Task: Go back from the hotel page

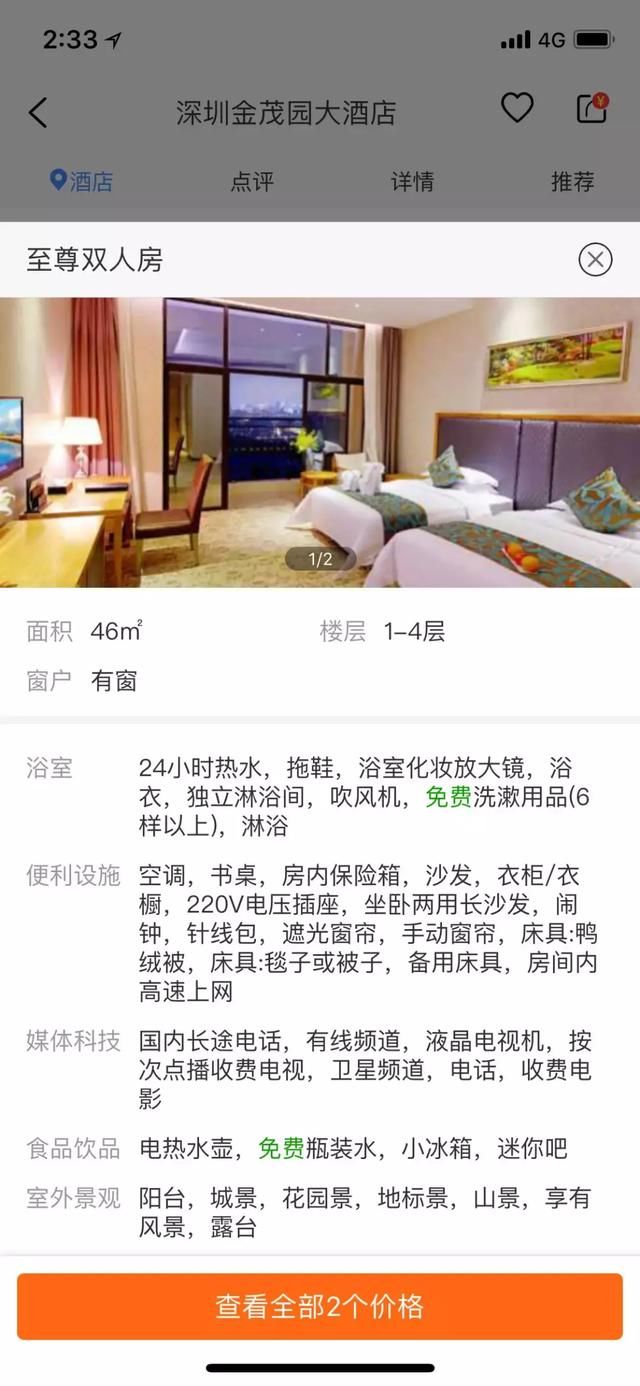Action: coord(38,112)
